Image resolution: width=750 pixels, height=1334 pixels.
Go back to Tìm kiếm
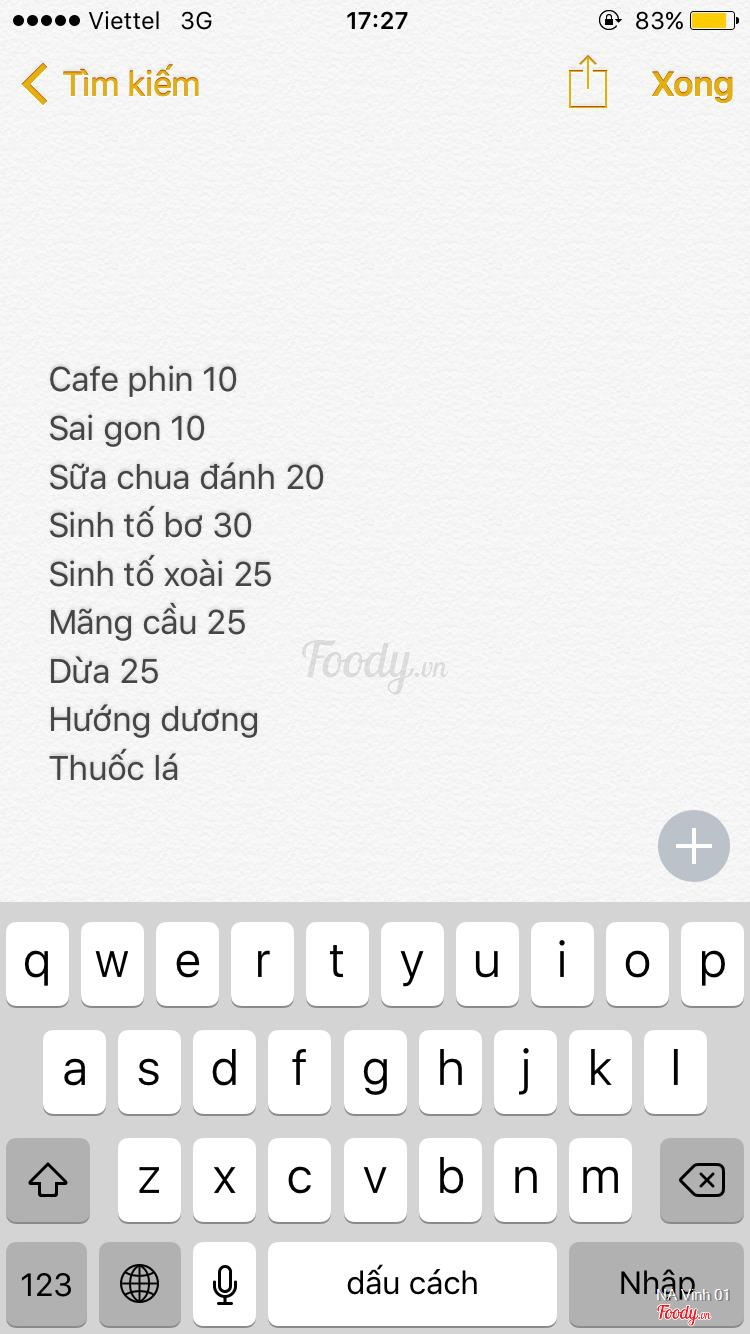[111, 84]
